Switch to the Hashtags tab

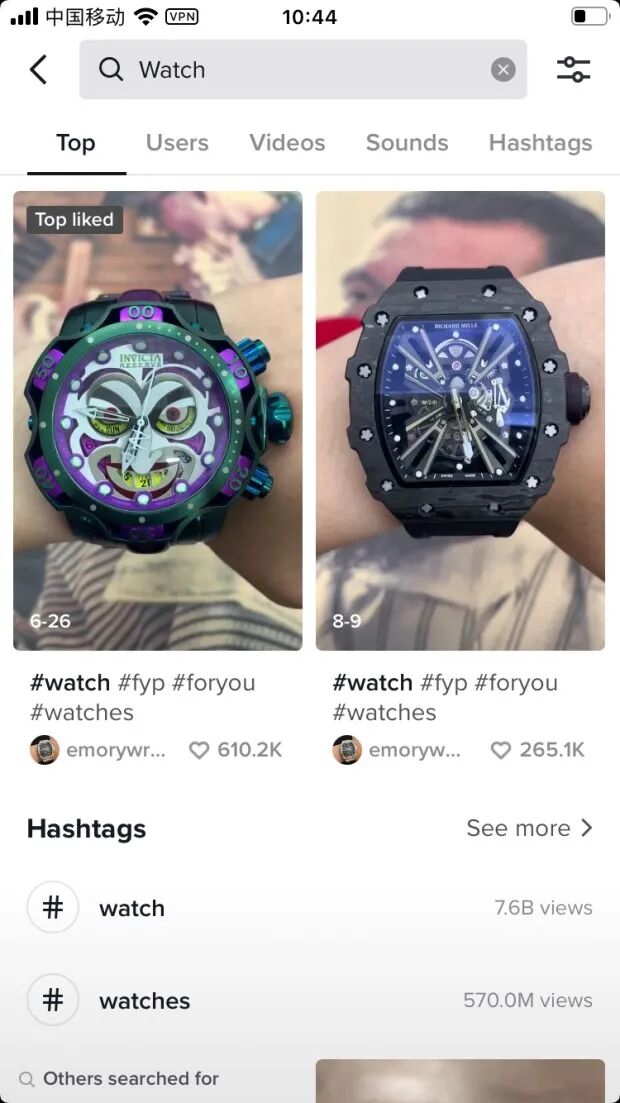(540, 143)
